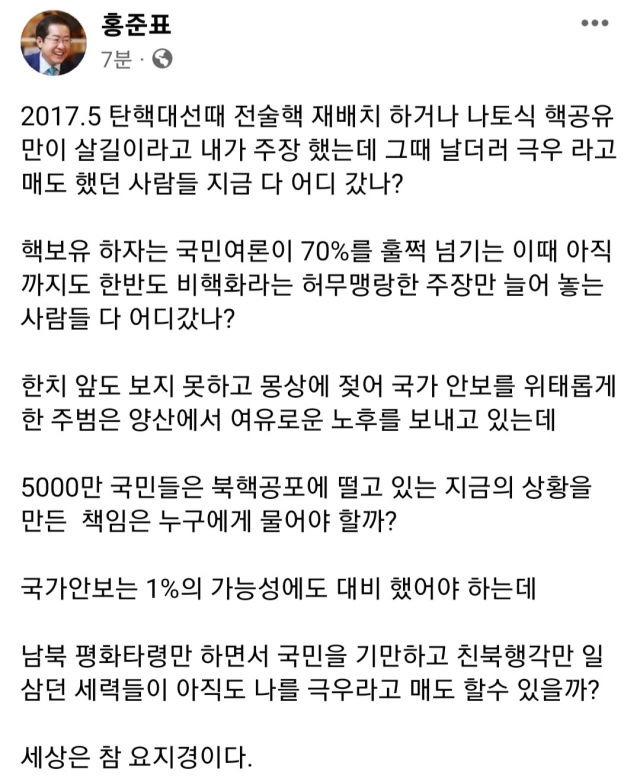Open the post's three-dot overflow menu

coord(597,23)
